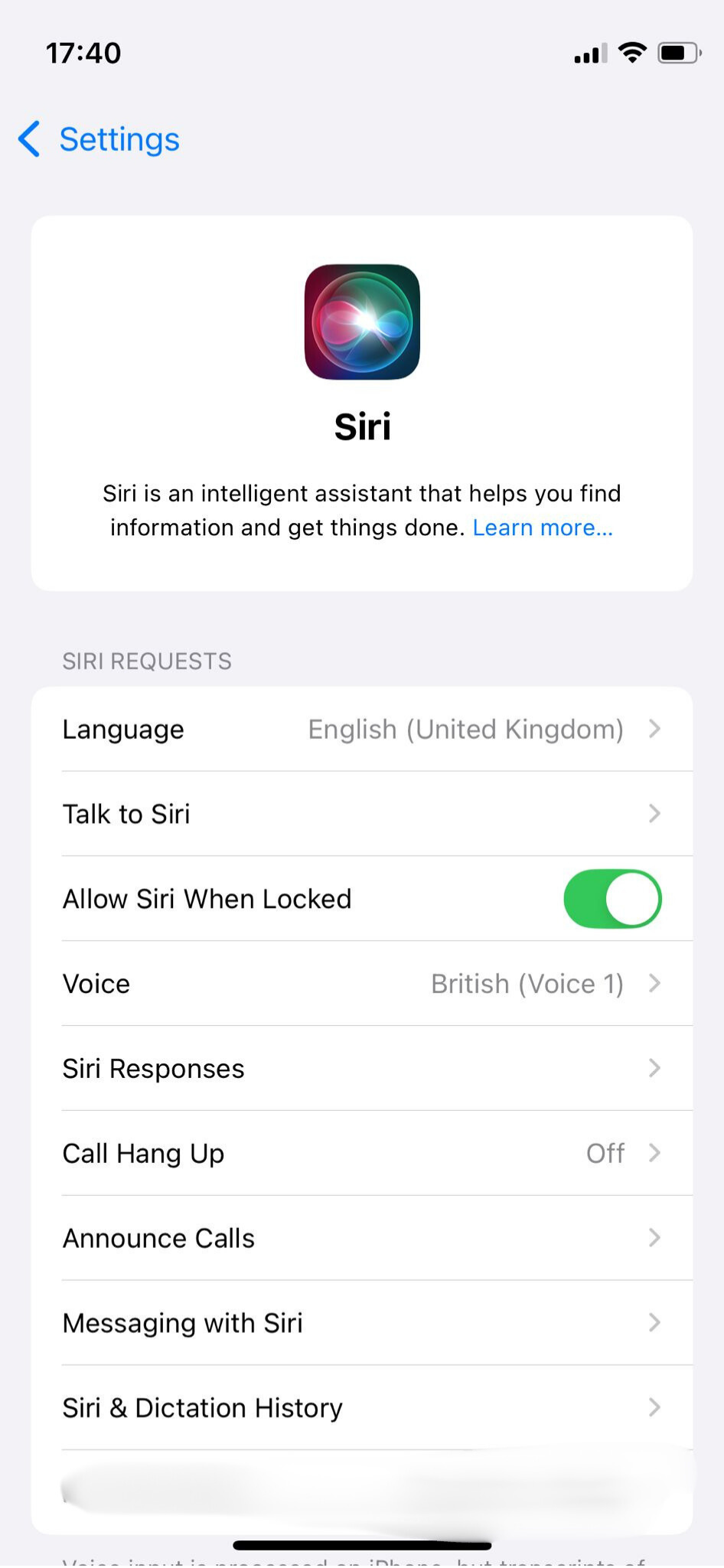Screen dimensions: 724x1568
Task: Open Messaging with Siri settings
Action: [361, 1323]
